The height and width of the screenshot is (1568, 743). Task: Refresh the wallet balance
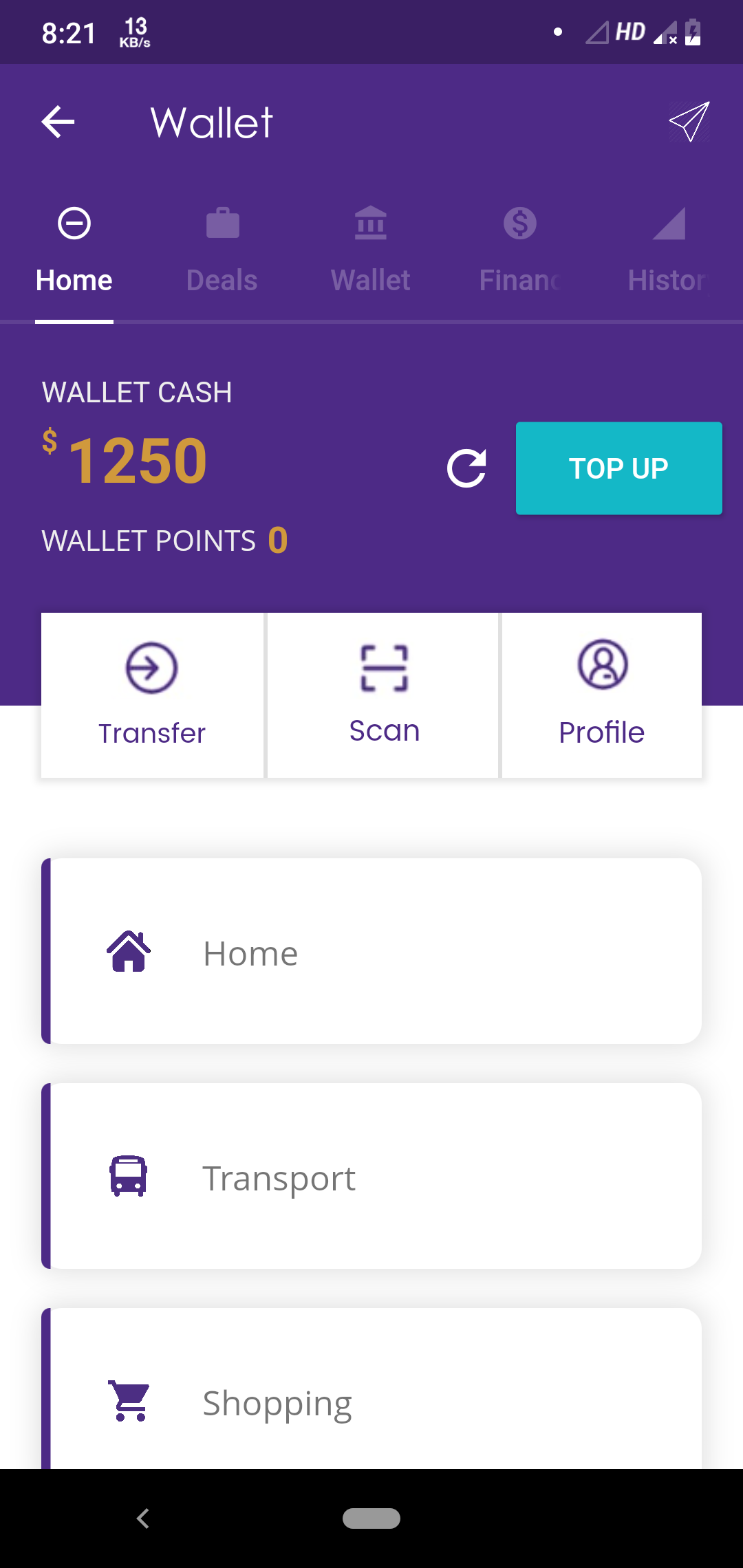pyautogui.click(x=468, y=468)
